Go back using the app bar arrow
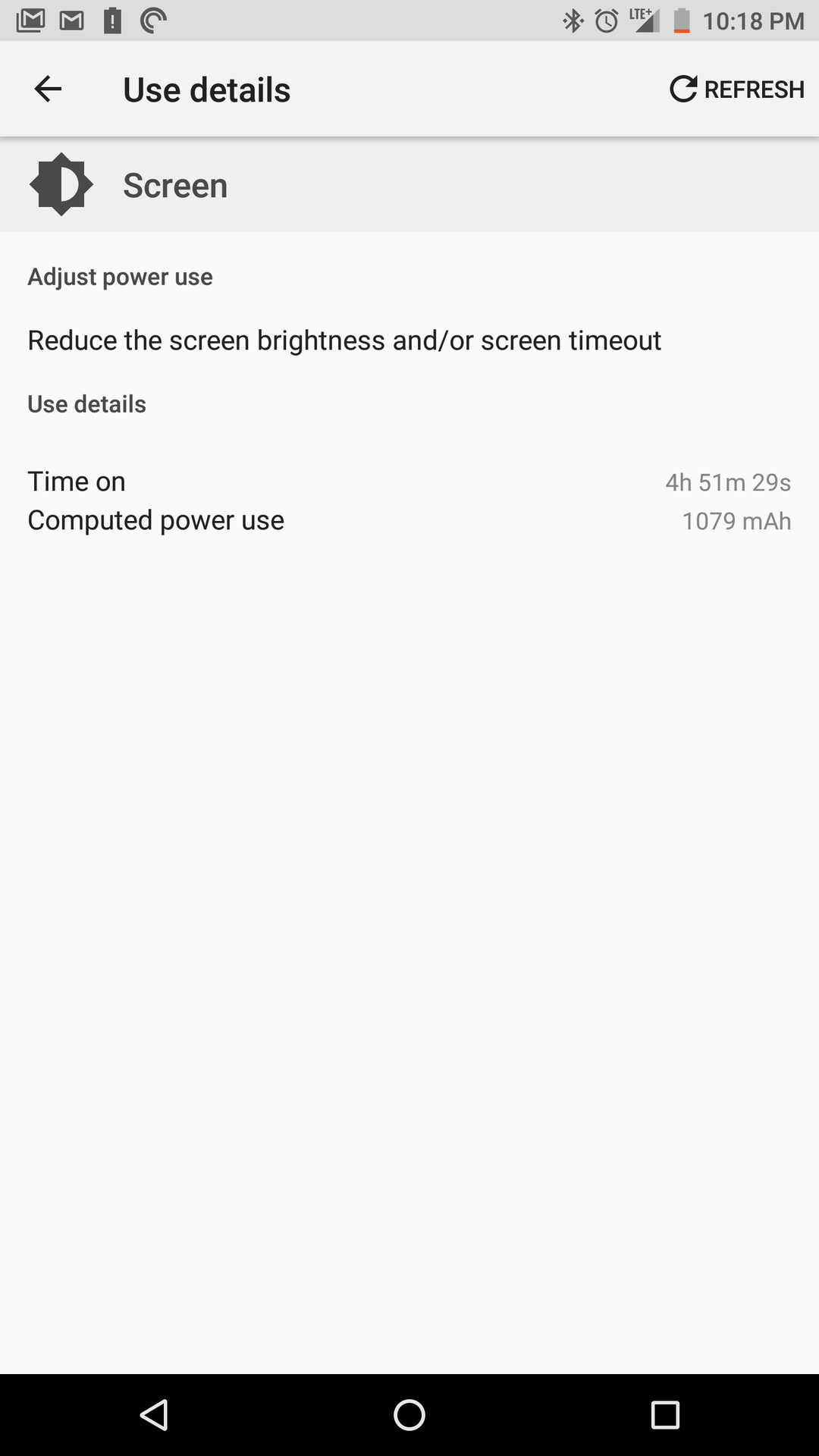Image resolution: width=819 pixels, height=1456 pixels. [48, 89]
